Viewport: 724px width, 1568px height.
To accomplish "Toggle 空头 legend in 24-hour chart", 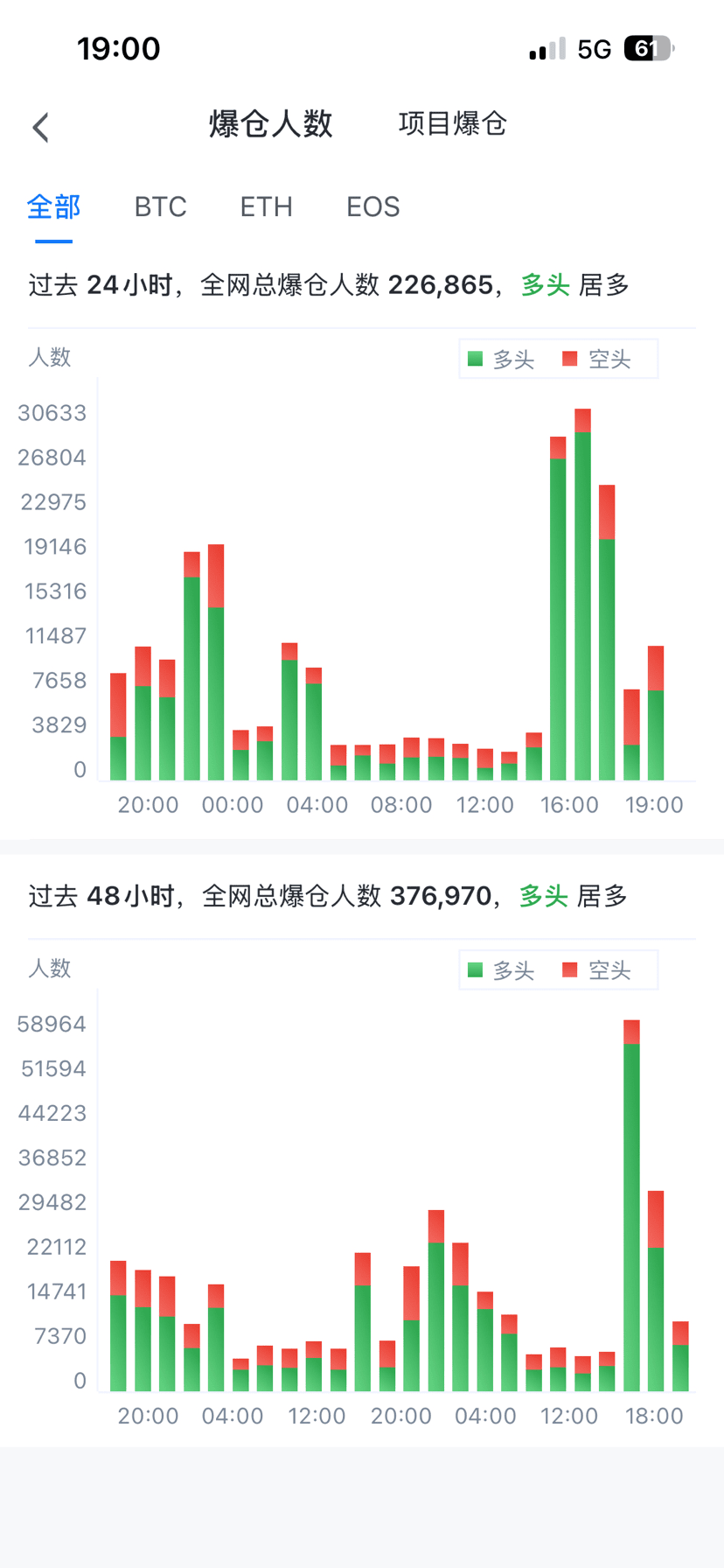I will click(597, 360).
